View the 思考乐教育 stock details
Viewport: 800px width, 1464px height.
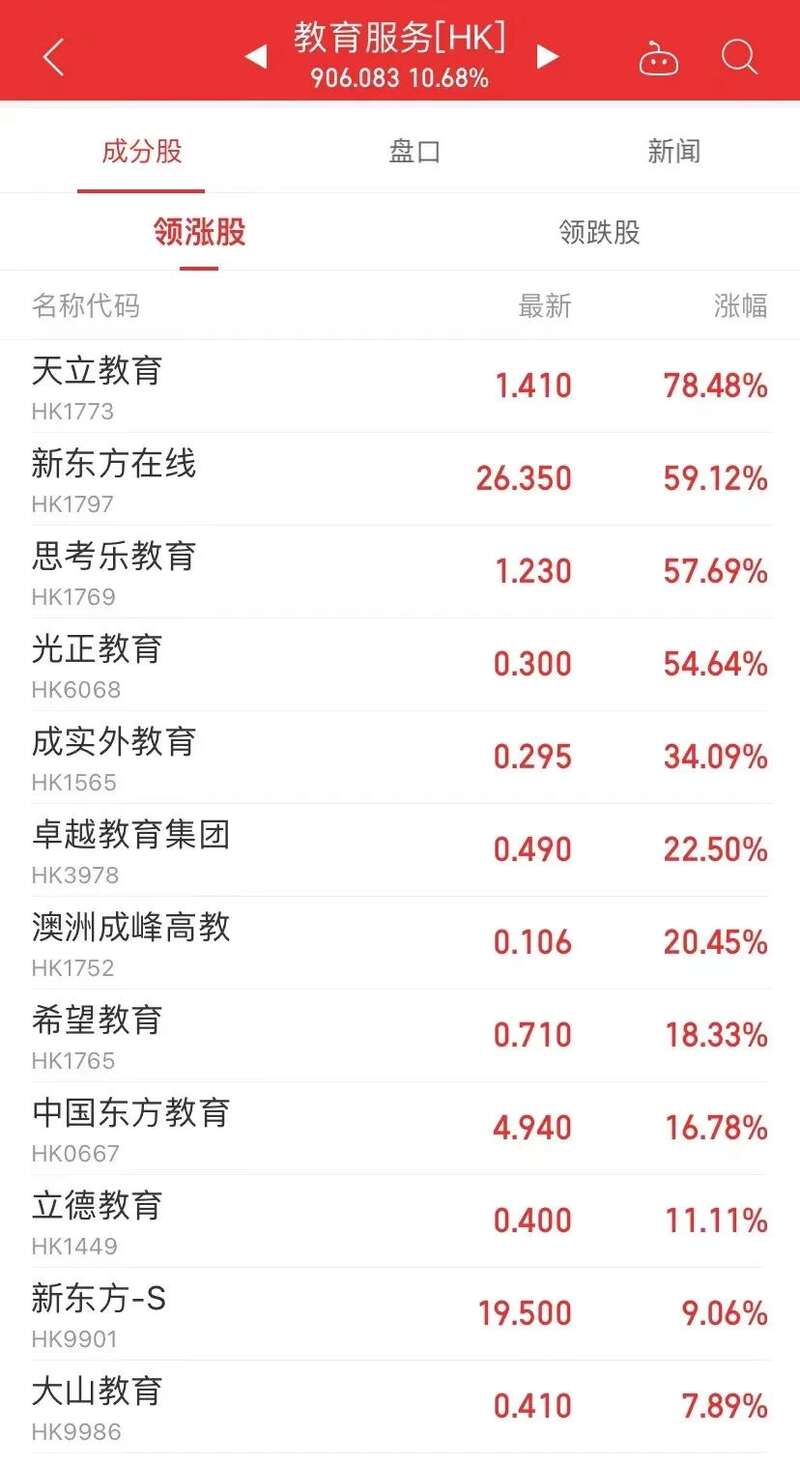pos(400,572)
